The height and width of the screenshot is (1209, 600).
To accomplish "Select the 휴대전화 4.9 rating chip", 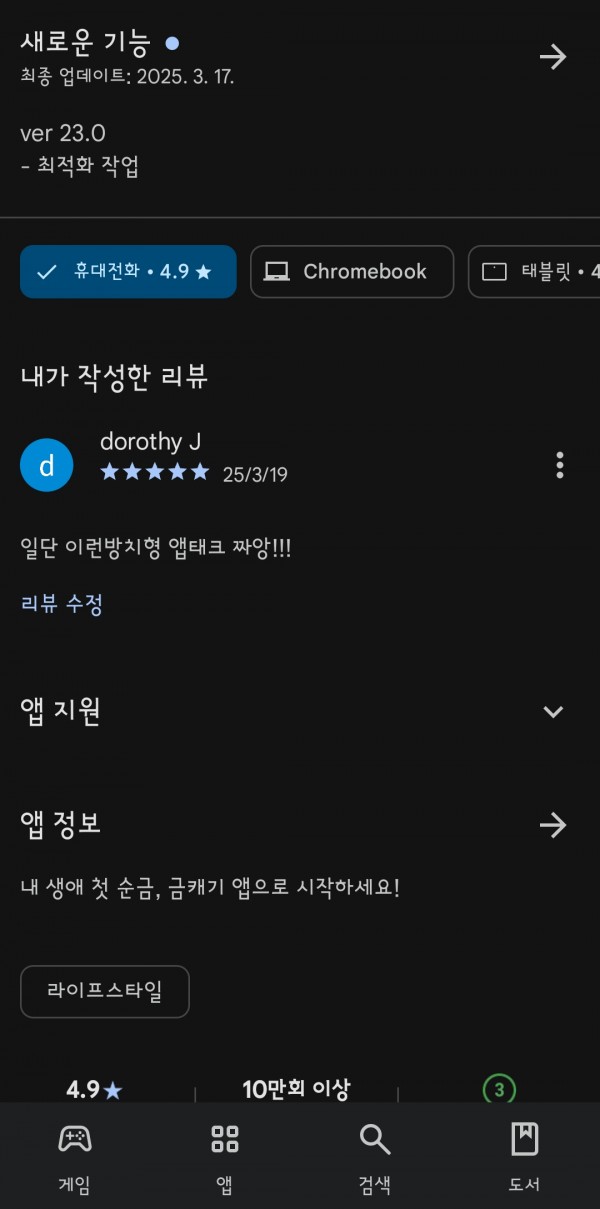I will point(128,272).
